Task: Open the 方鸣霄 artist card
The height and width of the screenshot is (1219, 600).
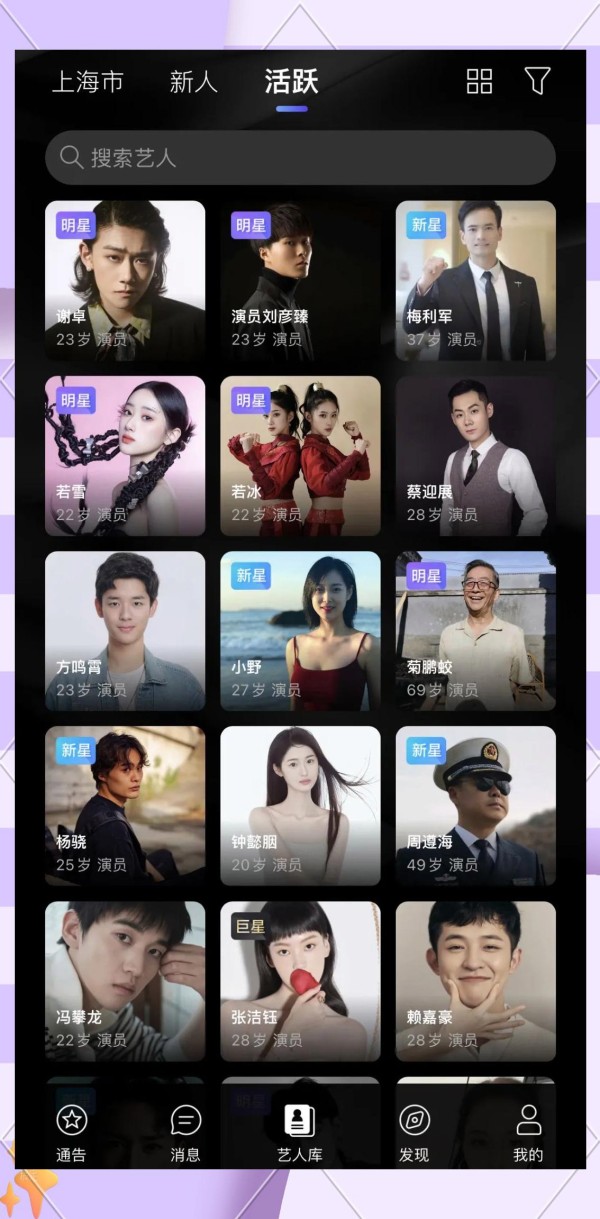Action: pos(125,631)
